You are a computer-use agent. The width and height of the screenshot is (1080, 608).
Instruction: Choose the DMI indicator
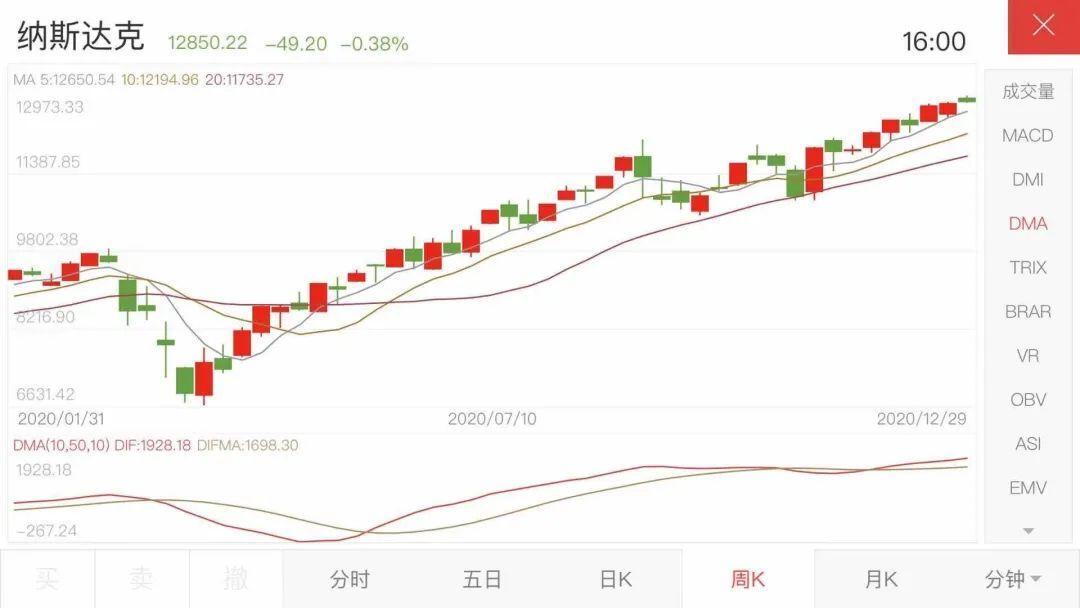coord(1028,179)
